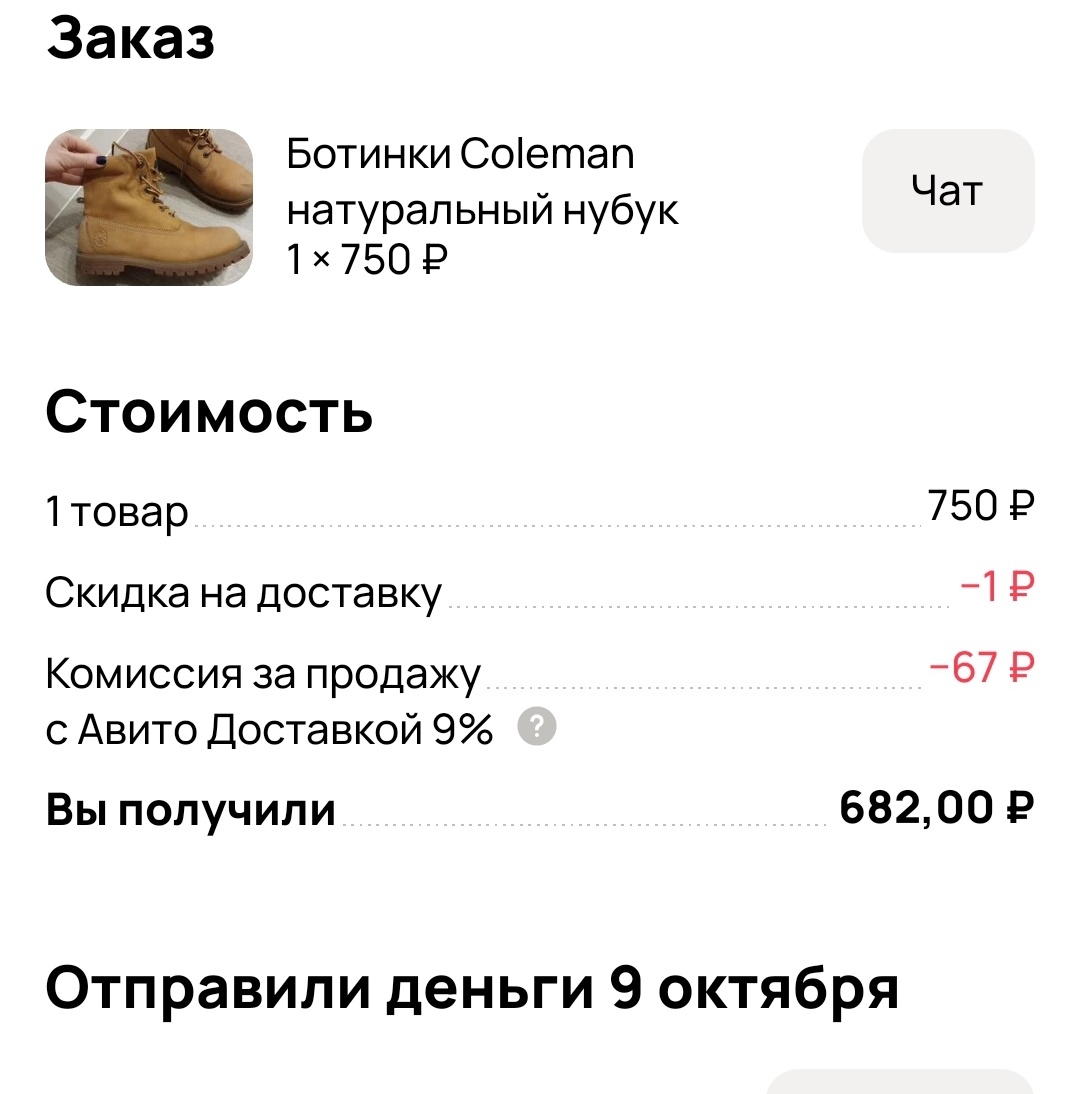Click the 750 ₽ item price

[975, 503]
